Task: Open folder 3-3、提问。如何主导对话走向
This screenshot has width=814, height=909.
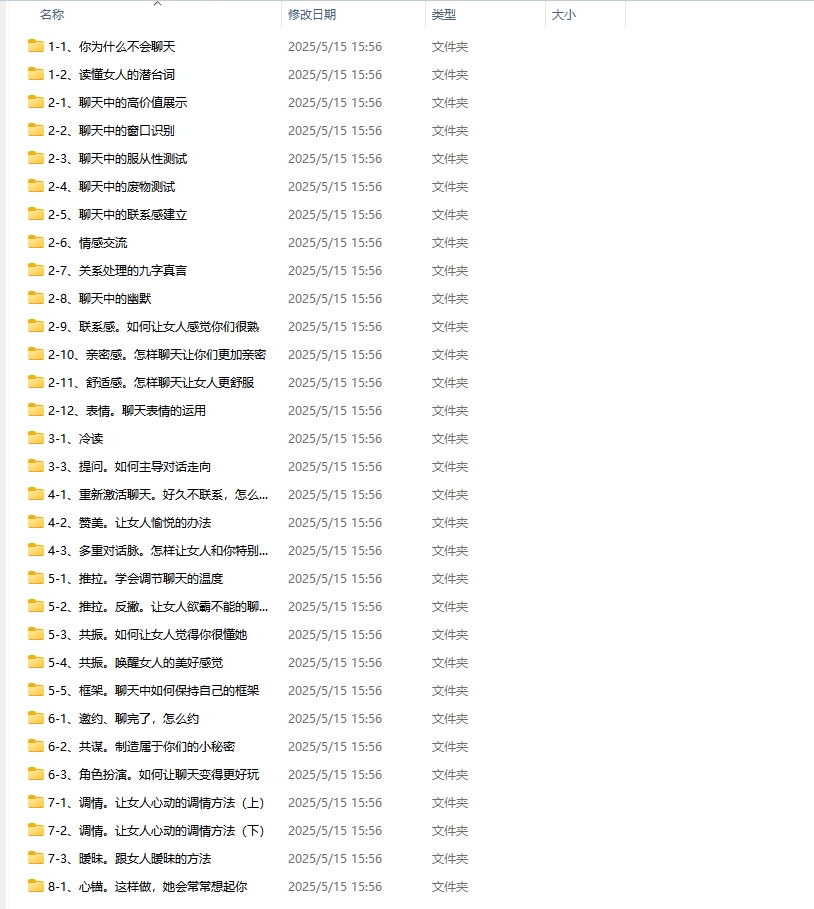Action: click(x=129, y=467)
